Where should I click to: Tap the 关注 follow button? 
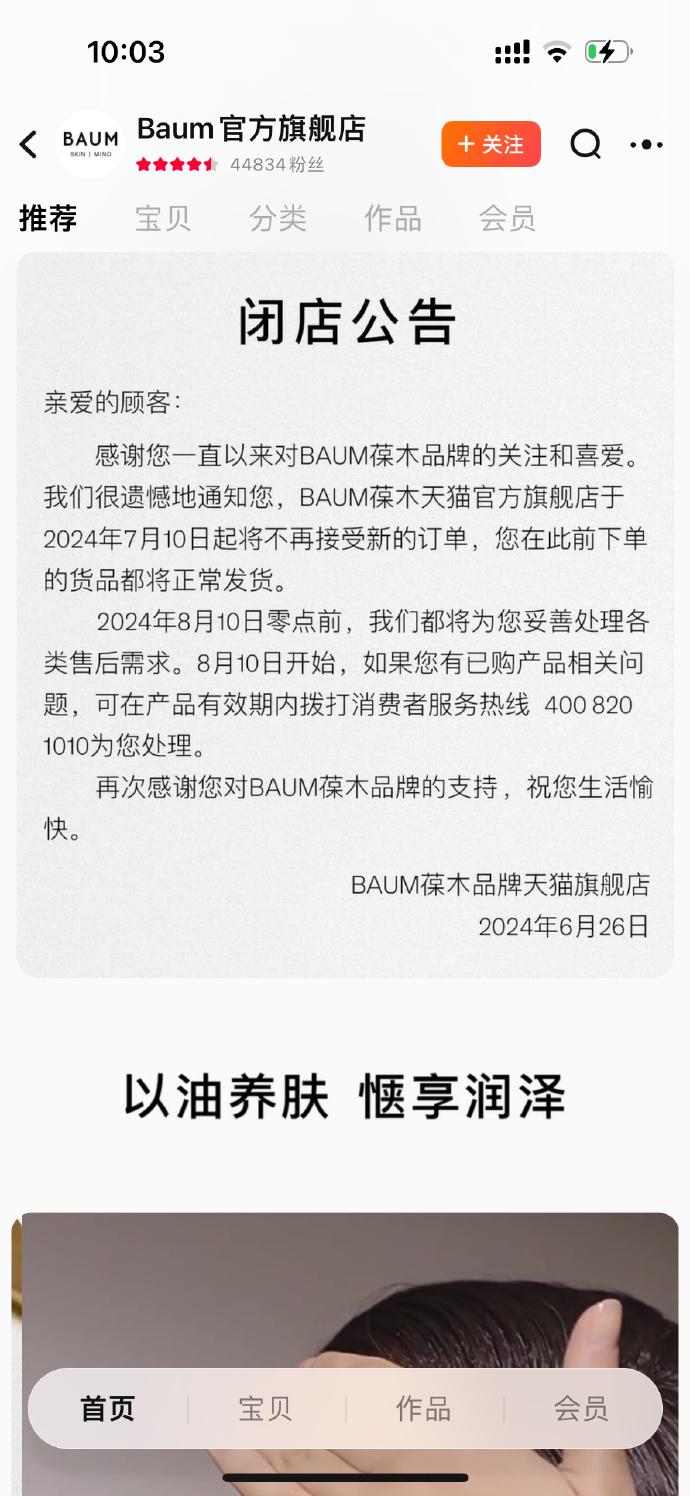tap(491, 144)
